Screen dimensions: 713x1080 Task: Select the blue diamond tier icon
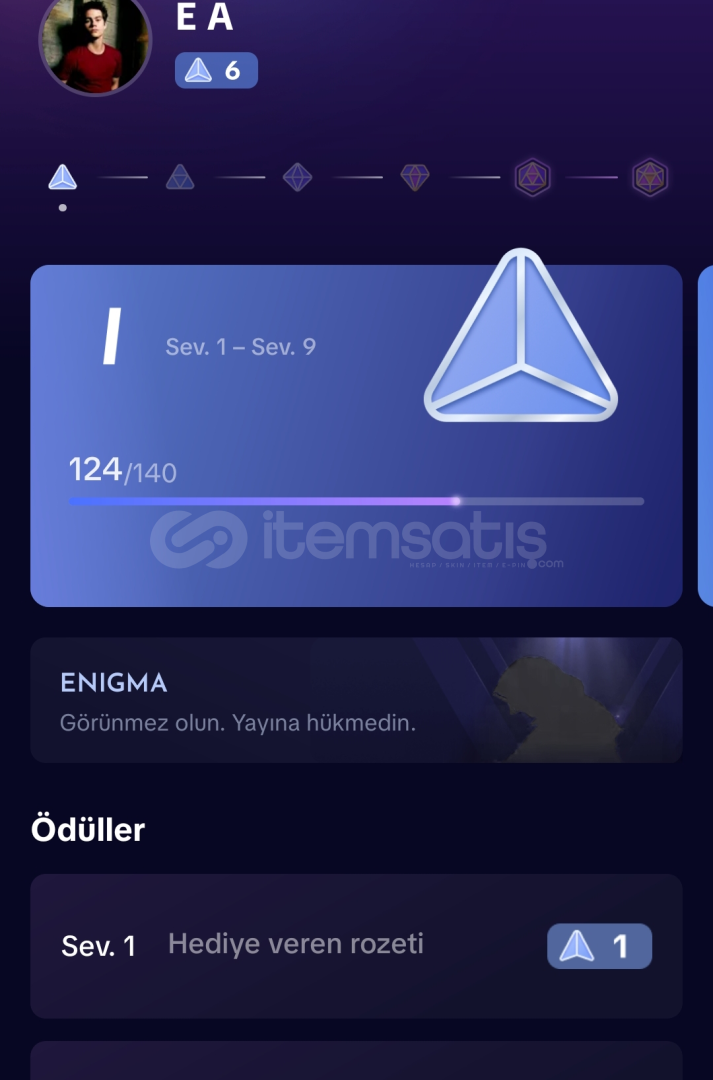click(297, 178)
